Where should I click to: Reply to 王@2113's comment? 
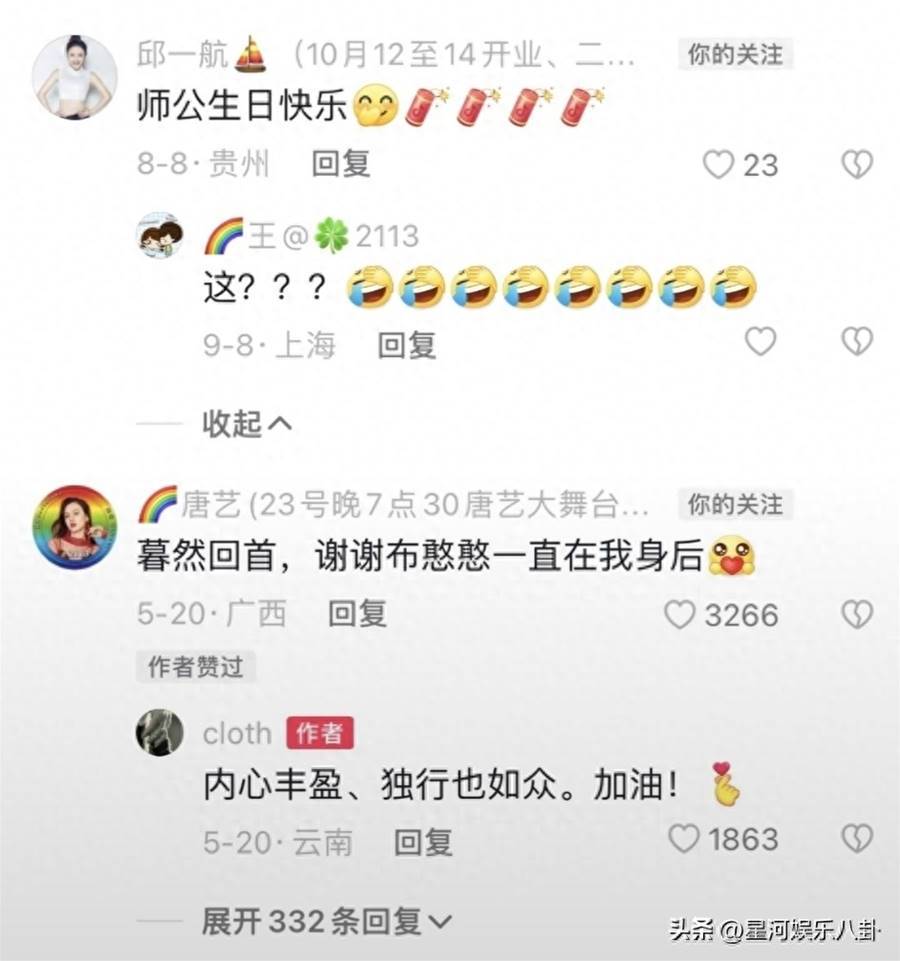[407, 346]
